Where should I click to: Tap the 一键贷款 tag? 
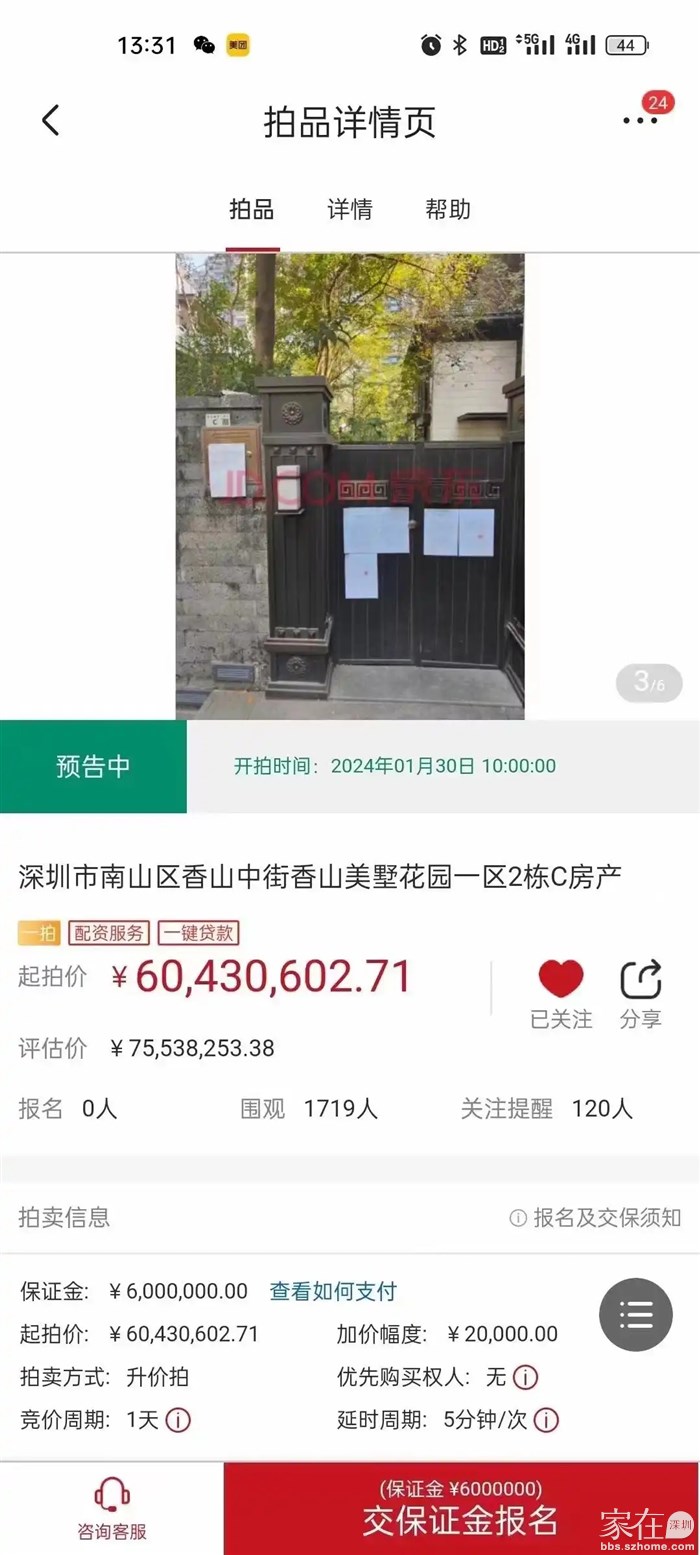tap(198, 933)
